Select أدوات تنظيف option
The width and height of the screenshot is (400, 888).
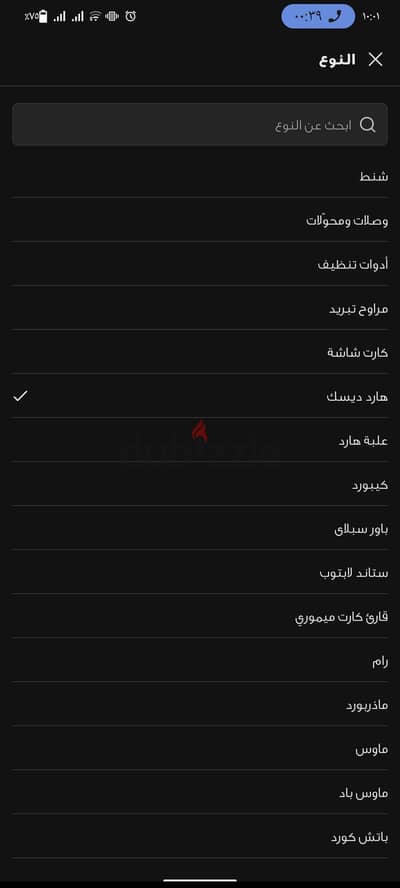(x=200, y=264)
